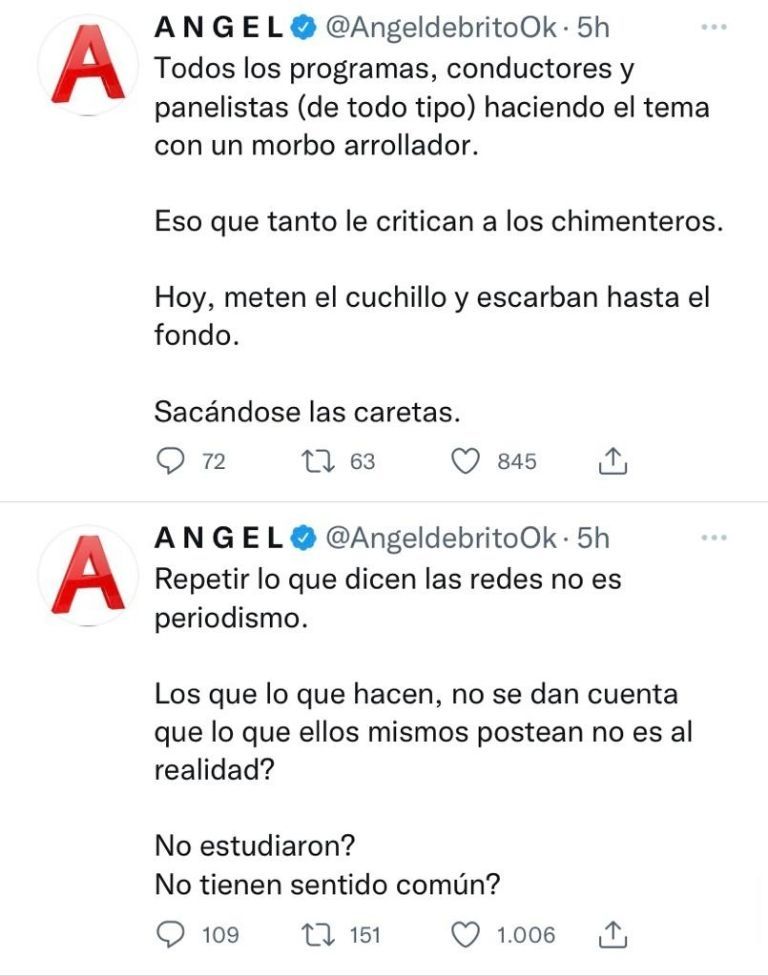This screenshot has width=768, height=976.
Task: Reply to the tweet with 109 comments
Action: [173, 934]
